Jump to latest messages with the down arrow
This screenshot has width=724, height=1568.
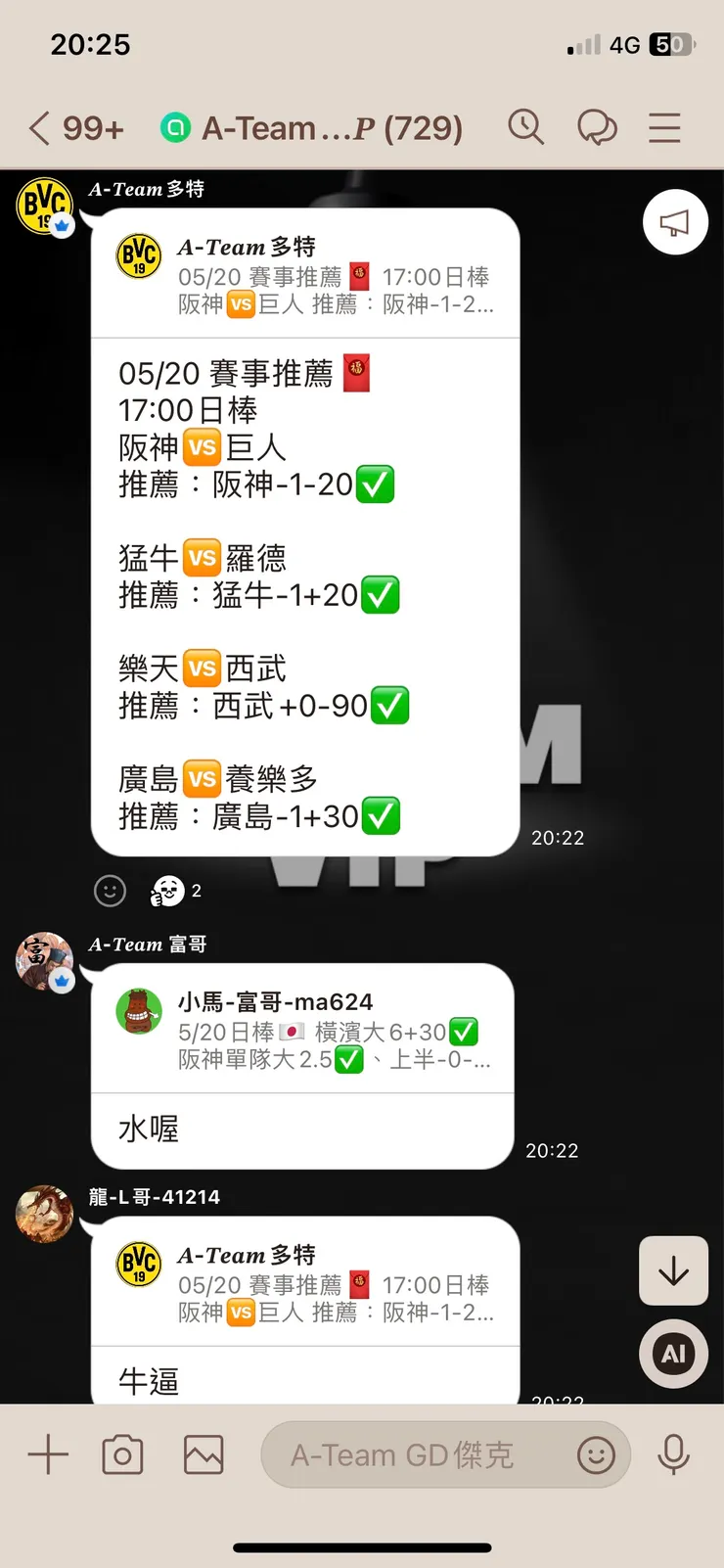pyautogui.click(x=673, y=1271)
